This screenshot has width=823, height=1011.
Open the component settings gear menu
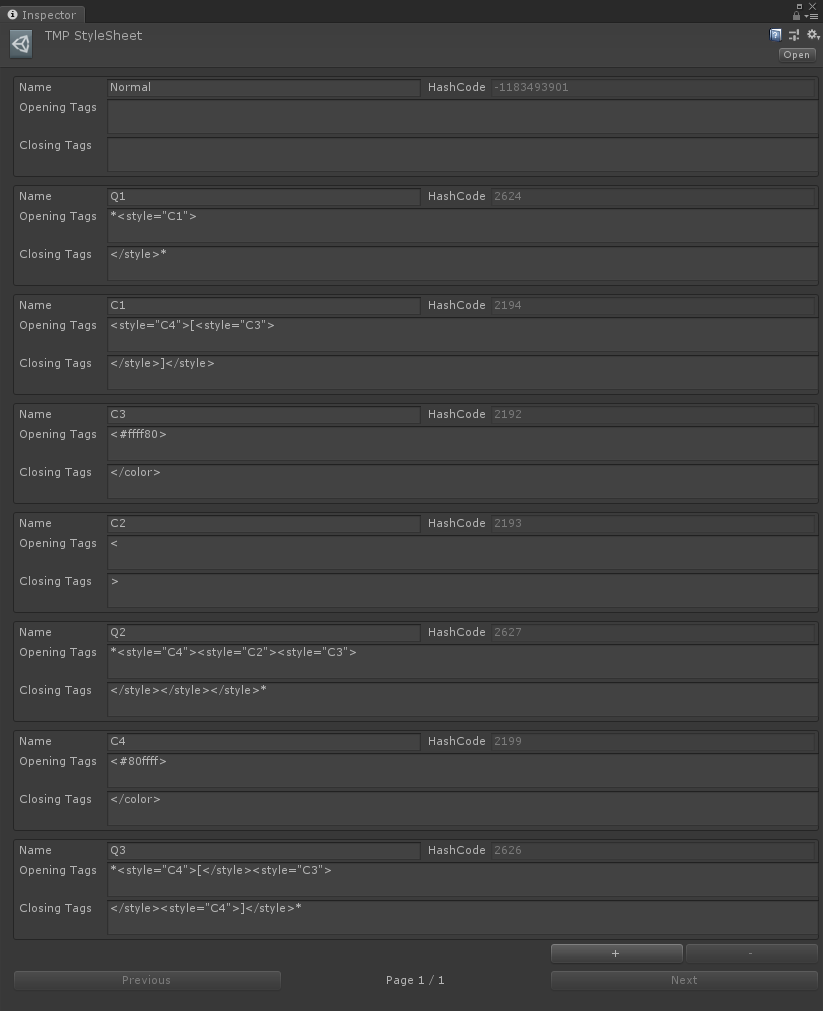812,35
